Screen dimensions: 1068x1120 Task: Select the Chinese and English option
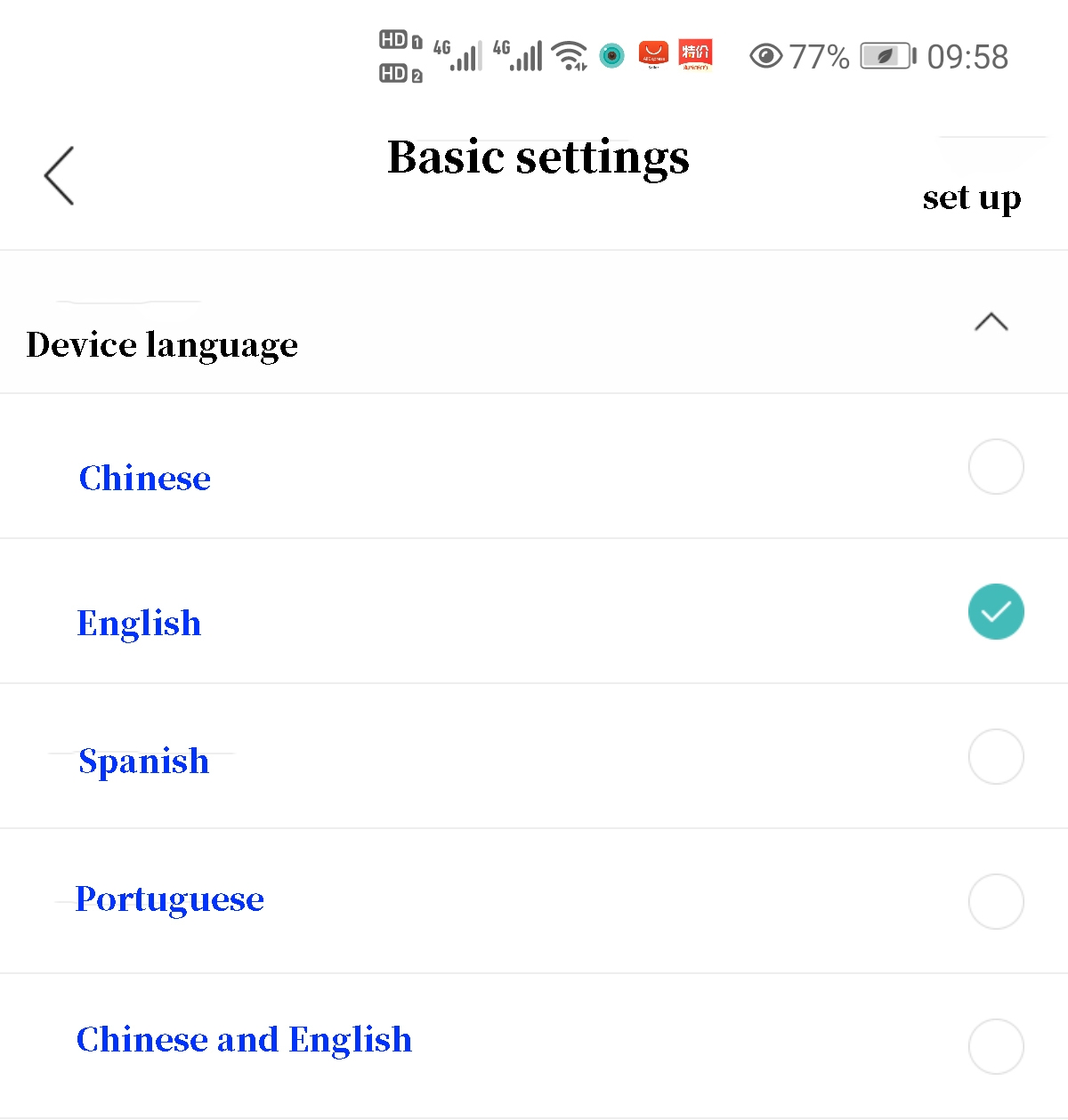(995, 1046)
